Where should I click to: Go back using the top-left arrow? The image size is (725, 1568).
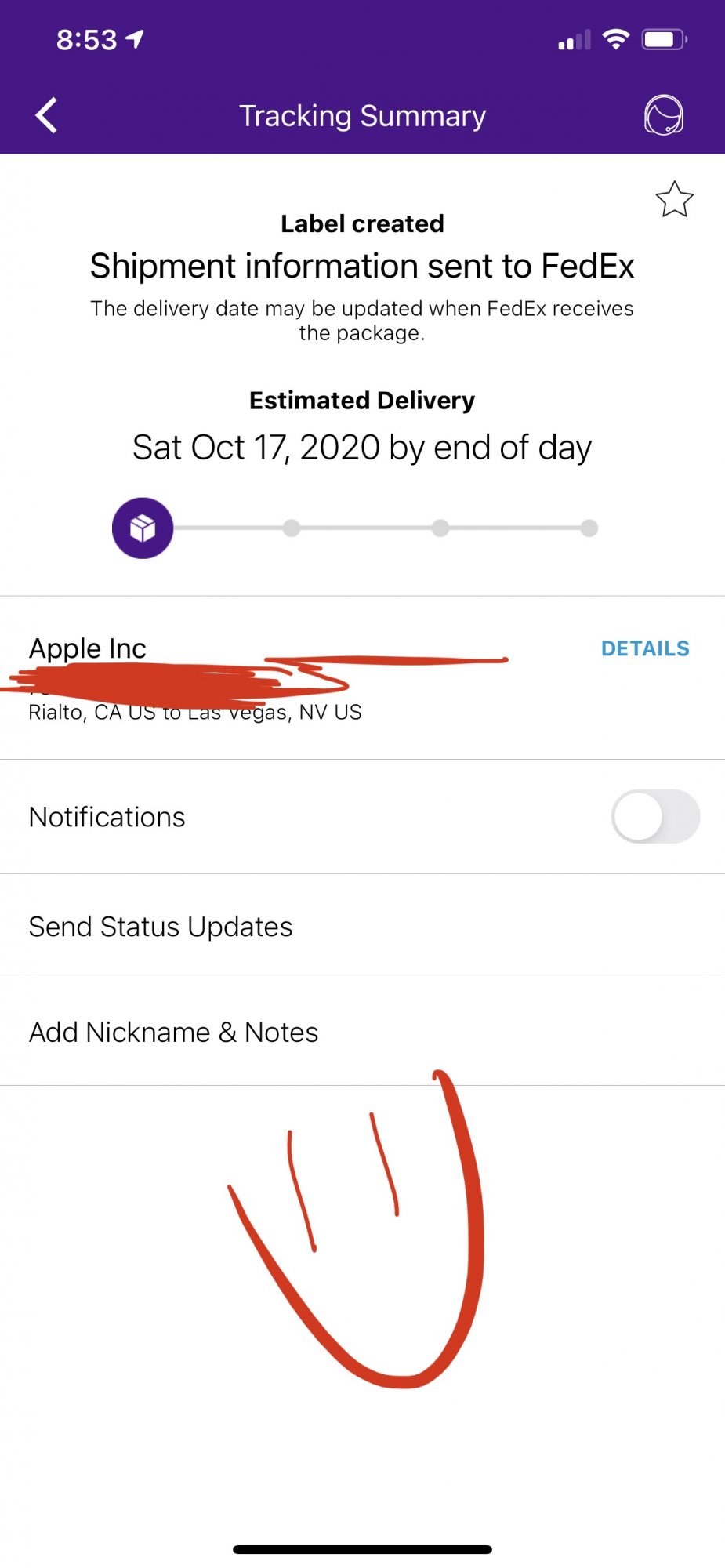(47, 115)
